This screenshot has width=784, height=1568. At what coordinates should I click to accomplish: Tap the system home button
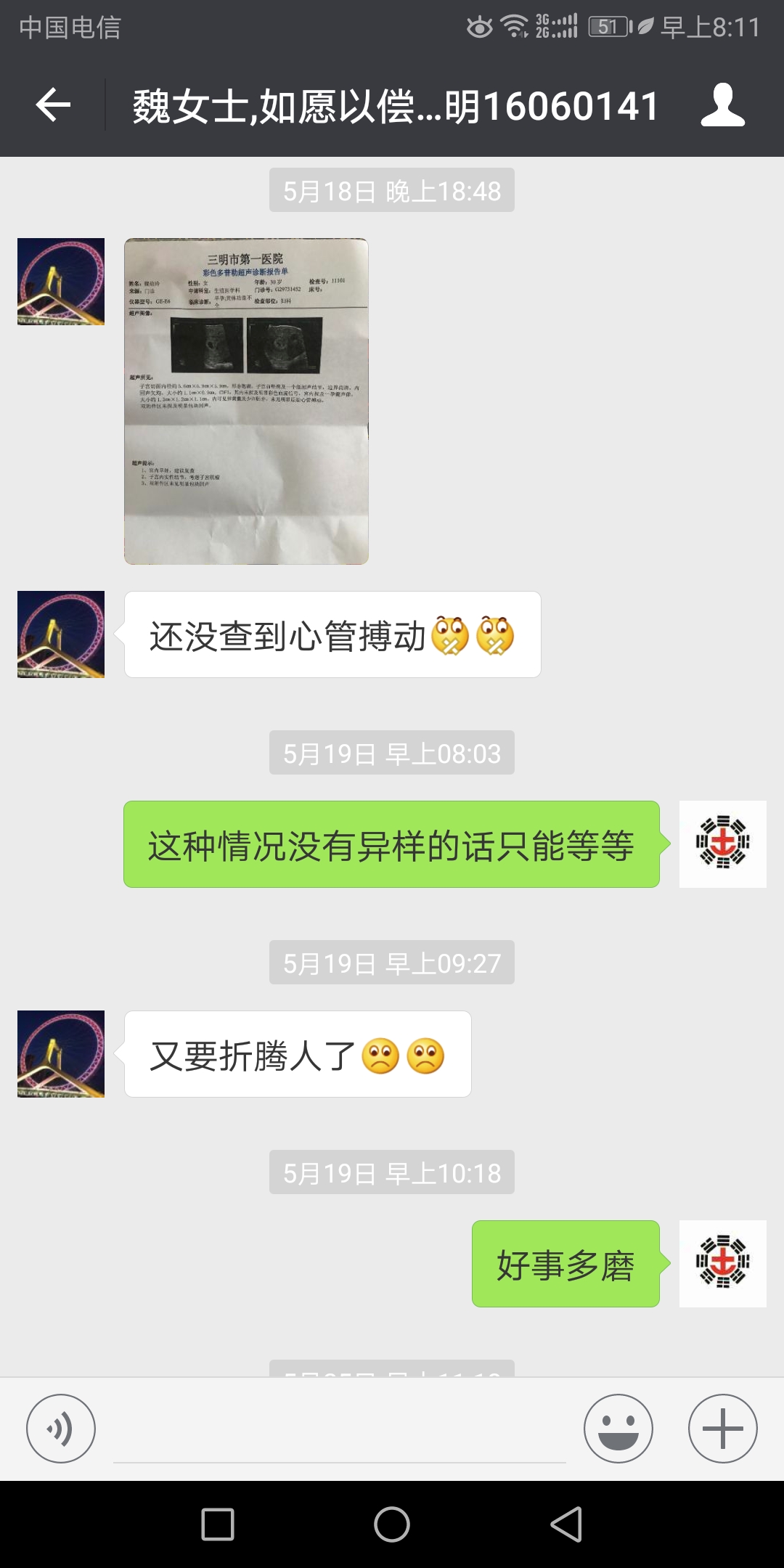392,1524
